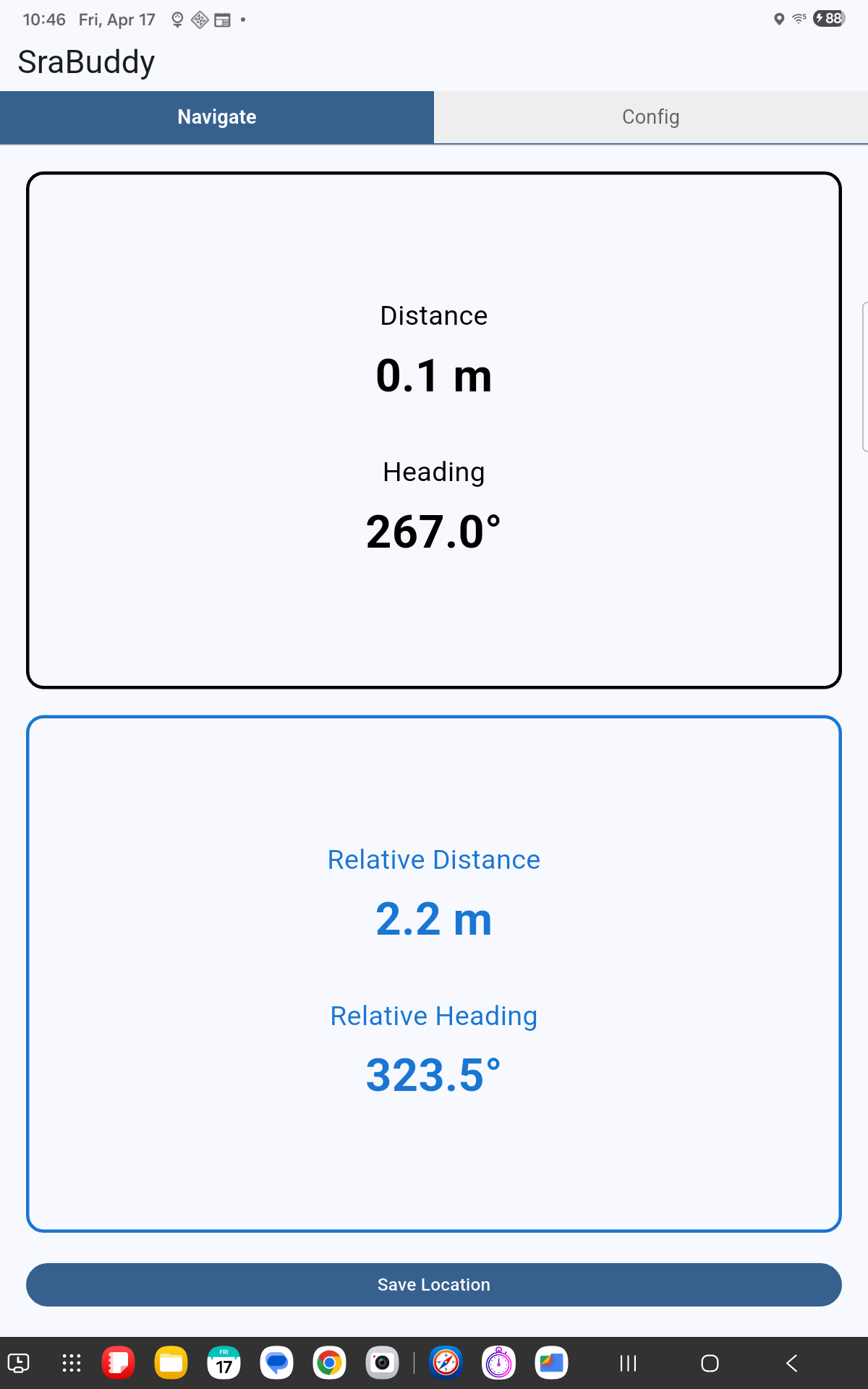Image resolution: width=868 pixels, height=1389 pixels.
Task: Go back with the system back button
Action: pos(792,1364)
